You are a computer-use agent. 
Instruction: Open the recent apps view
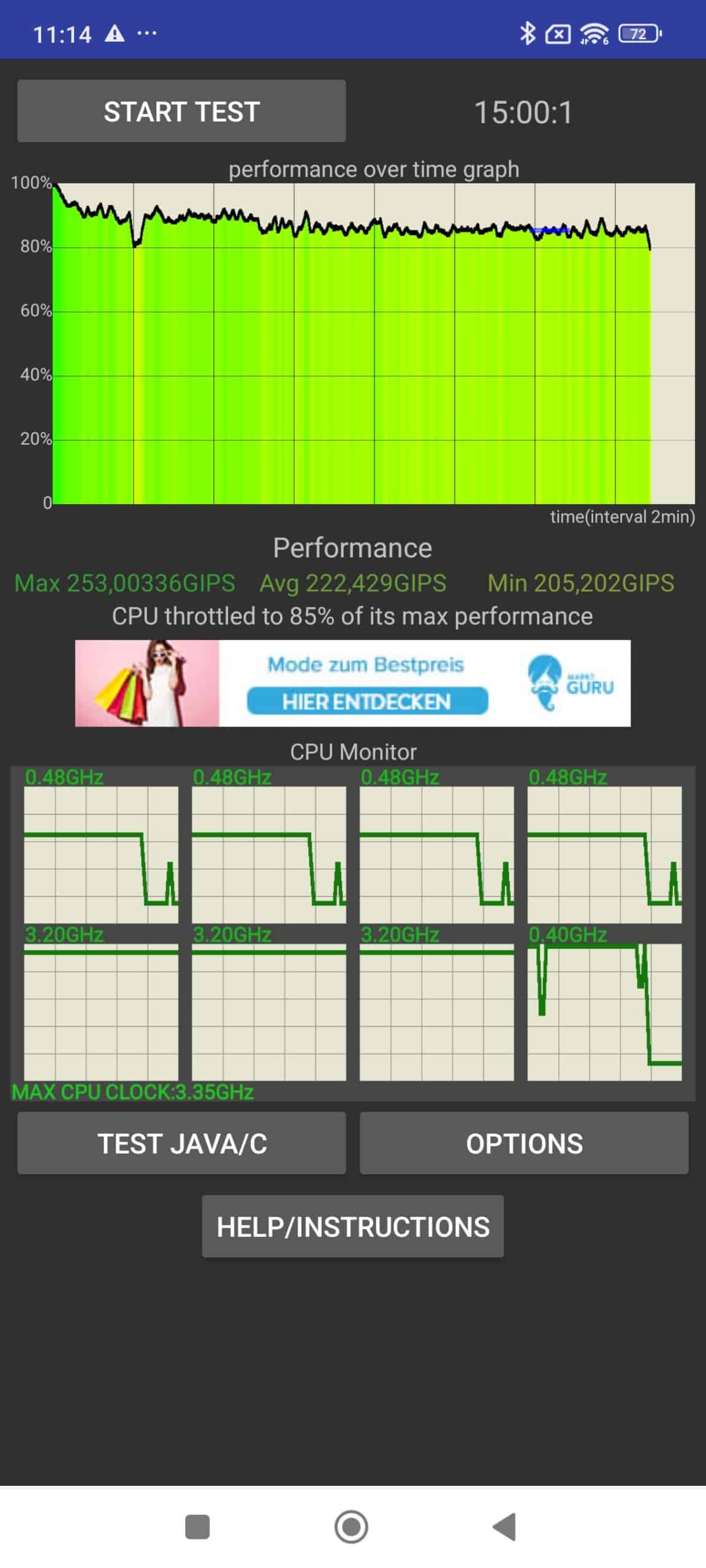[197, 1526]
